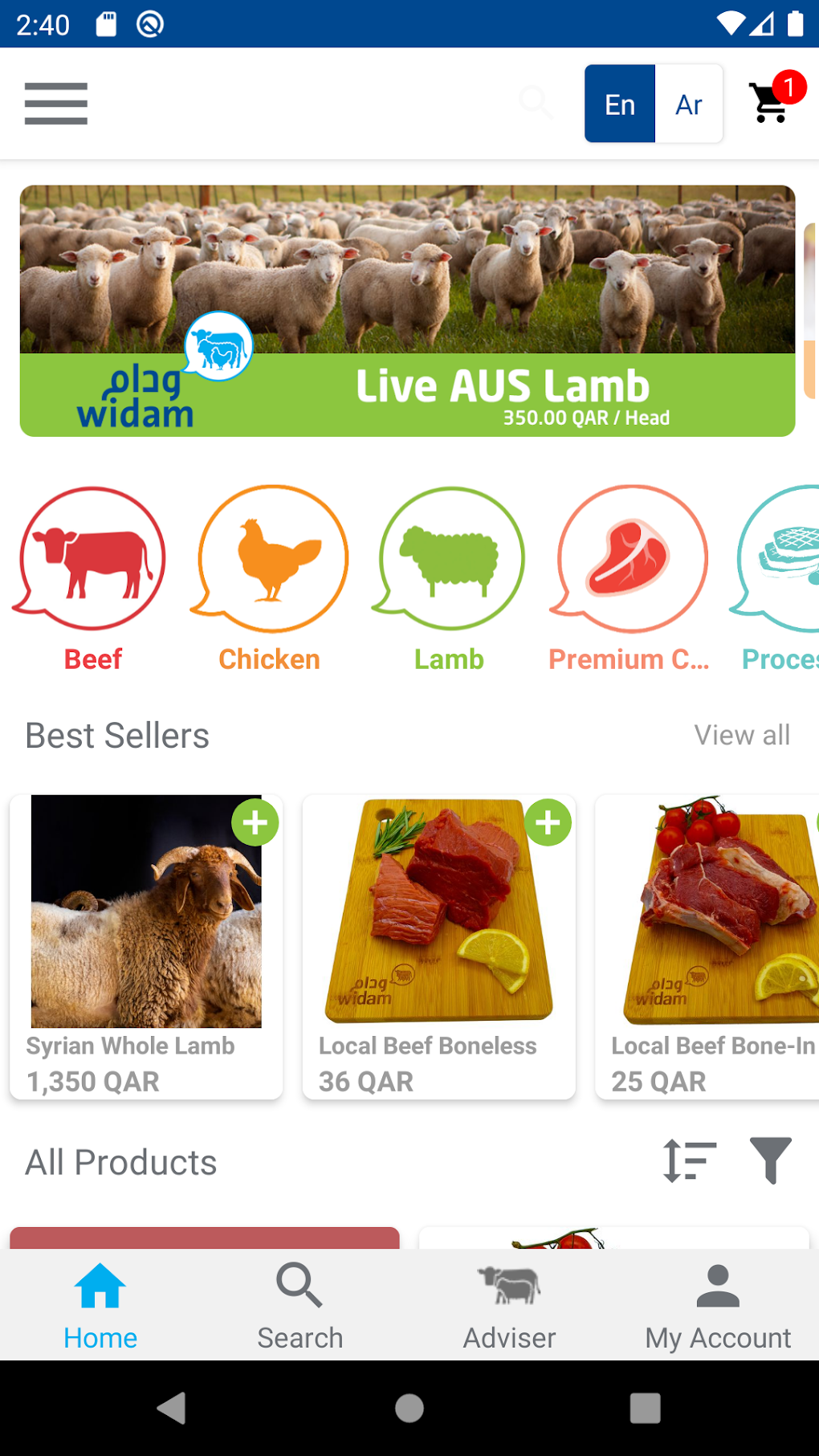819x1456 pixels.
Task: Open the Premium Cuts category
Action: tap(629, 558)
